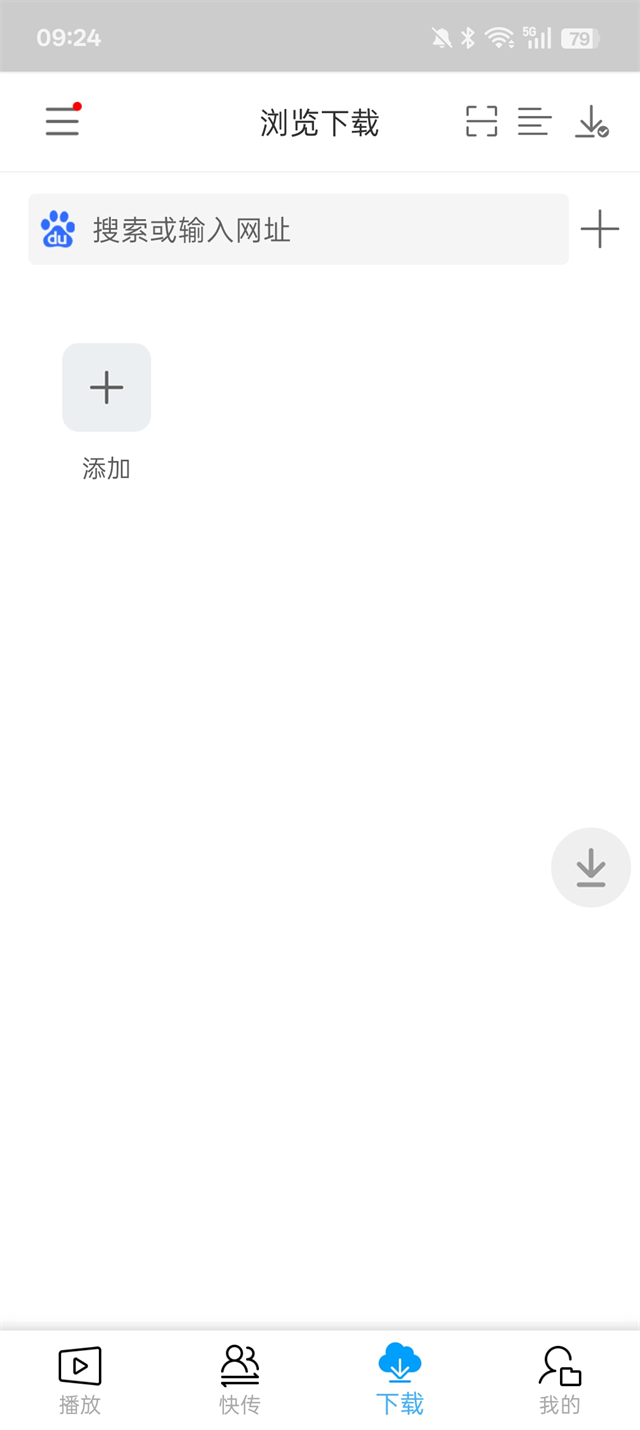Open the hamburger menu
The image size is (640, 1430).
(62, 122)
